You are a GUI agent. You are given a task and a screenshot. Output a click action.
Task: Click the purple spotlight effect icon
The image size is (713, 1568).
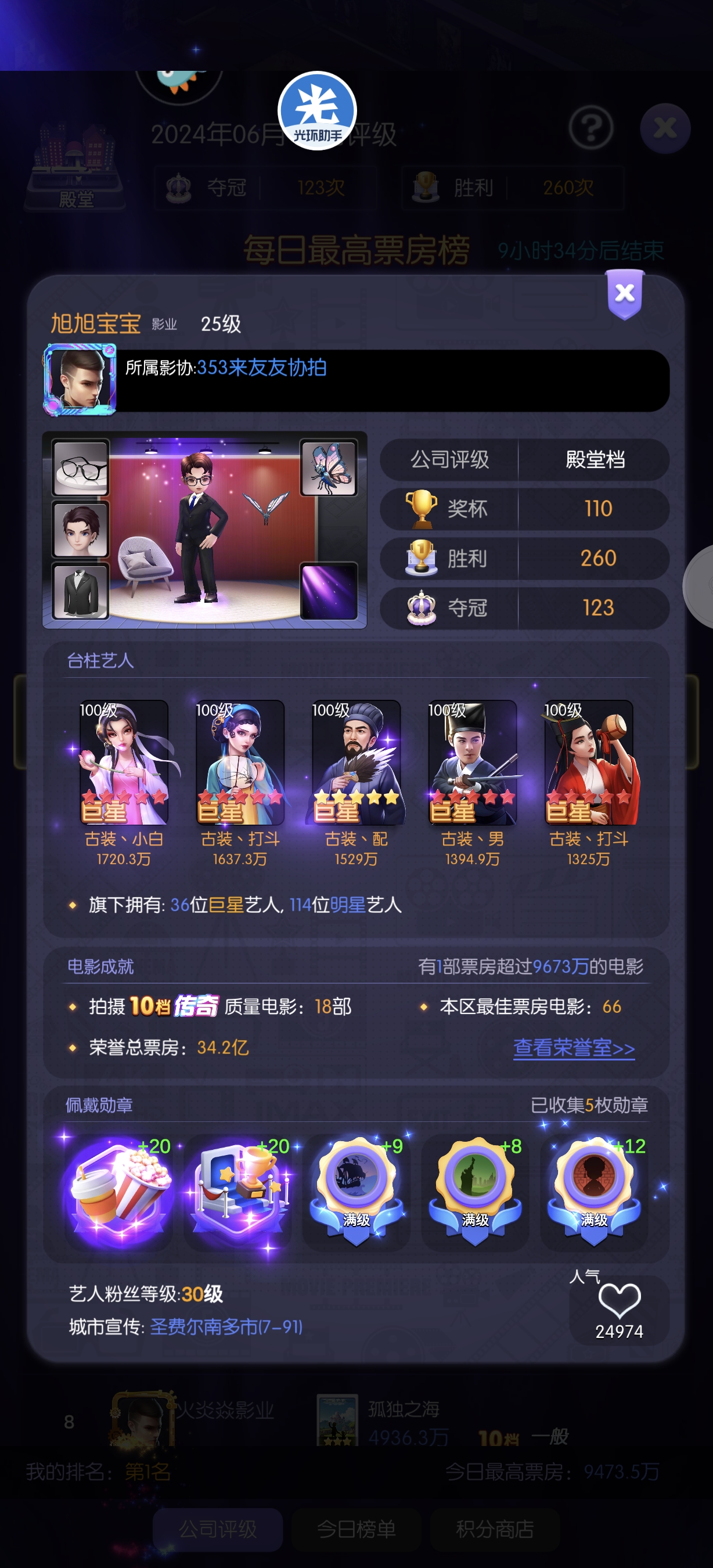click(329, 591)
